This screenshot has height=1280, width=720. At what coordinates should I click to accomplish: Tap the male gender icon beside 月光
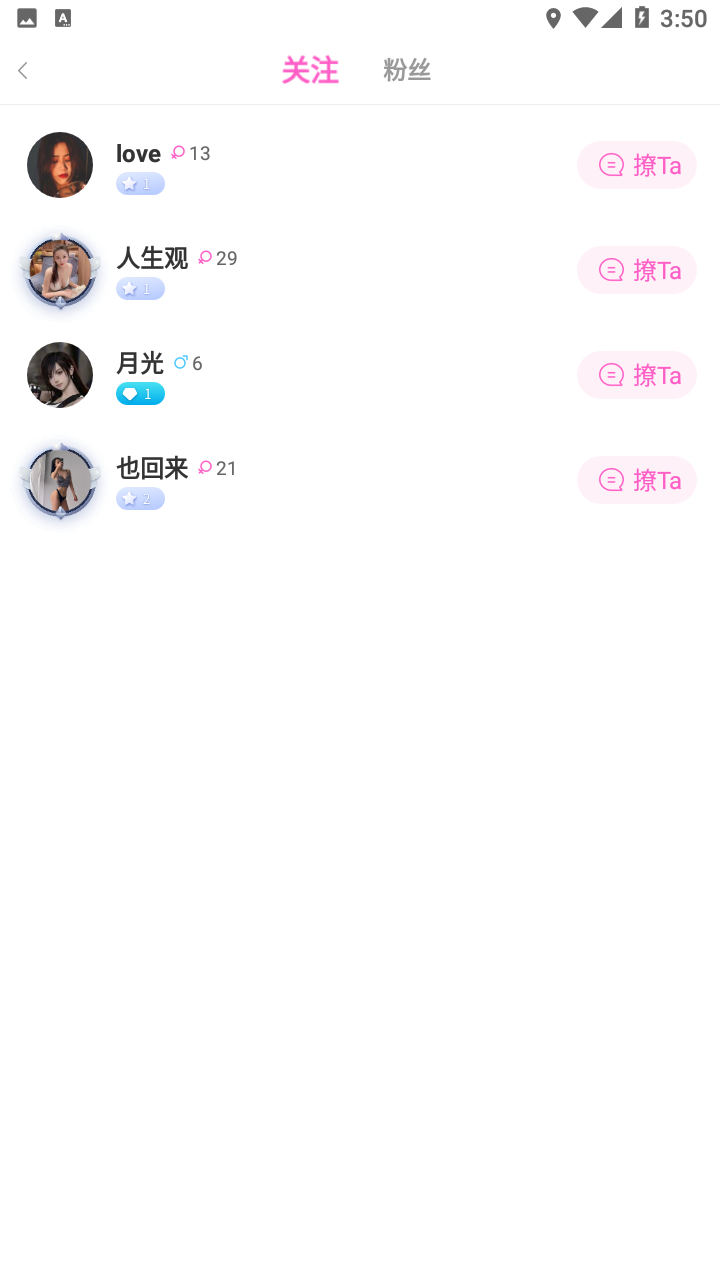[180, 362]
